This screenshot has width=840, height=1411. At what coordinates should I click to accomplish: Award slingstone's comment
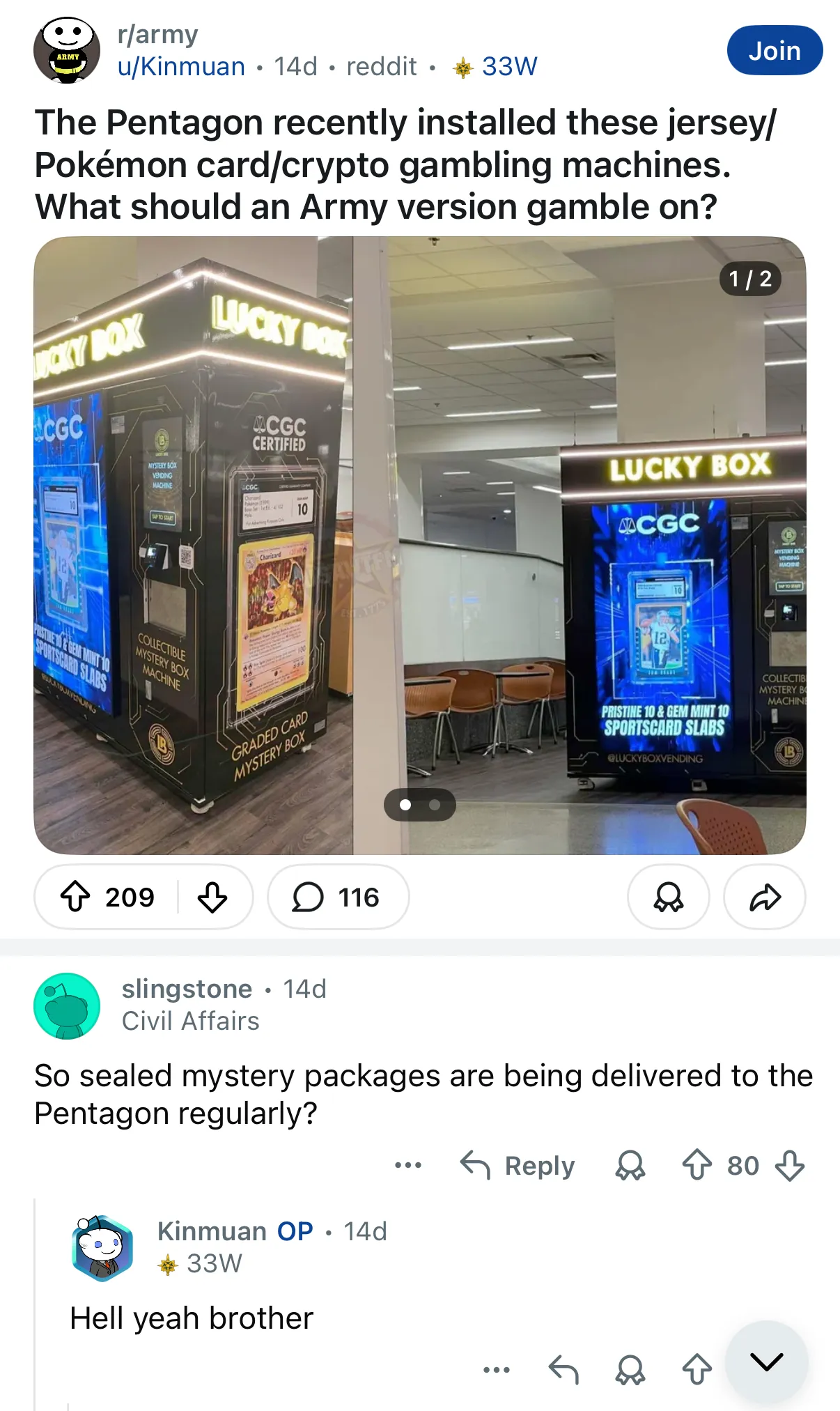pos(630,1165)
